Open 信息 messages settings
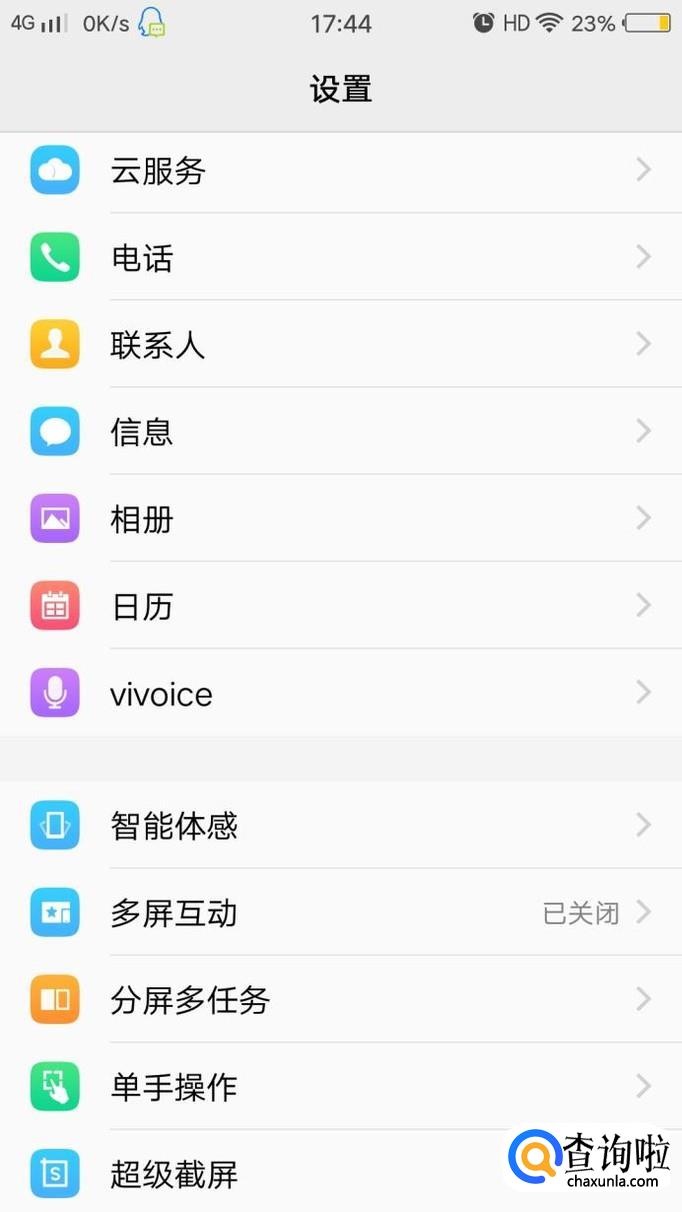This screenshot has width=682, height=1212. 142,432
